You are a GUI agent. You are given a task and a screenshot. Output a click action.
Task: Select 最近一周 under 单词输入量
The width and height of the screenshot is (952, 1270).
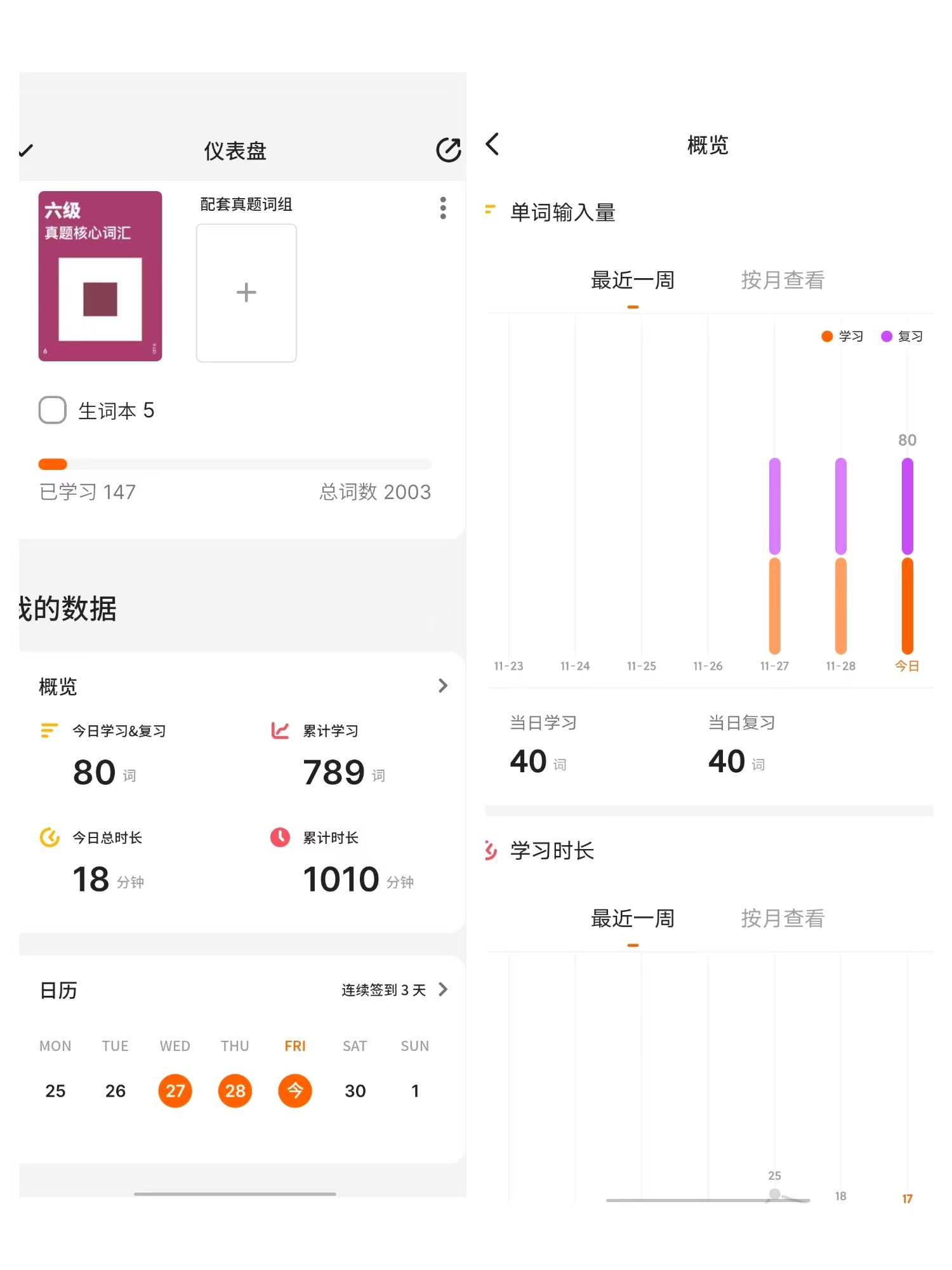pos(633,280)
